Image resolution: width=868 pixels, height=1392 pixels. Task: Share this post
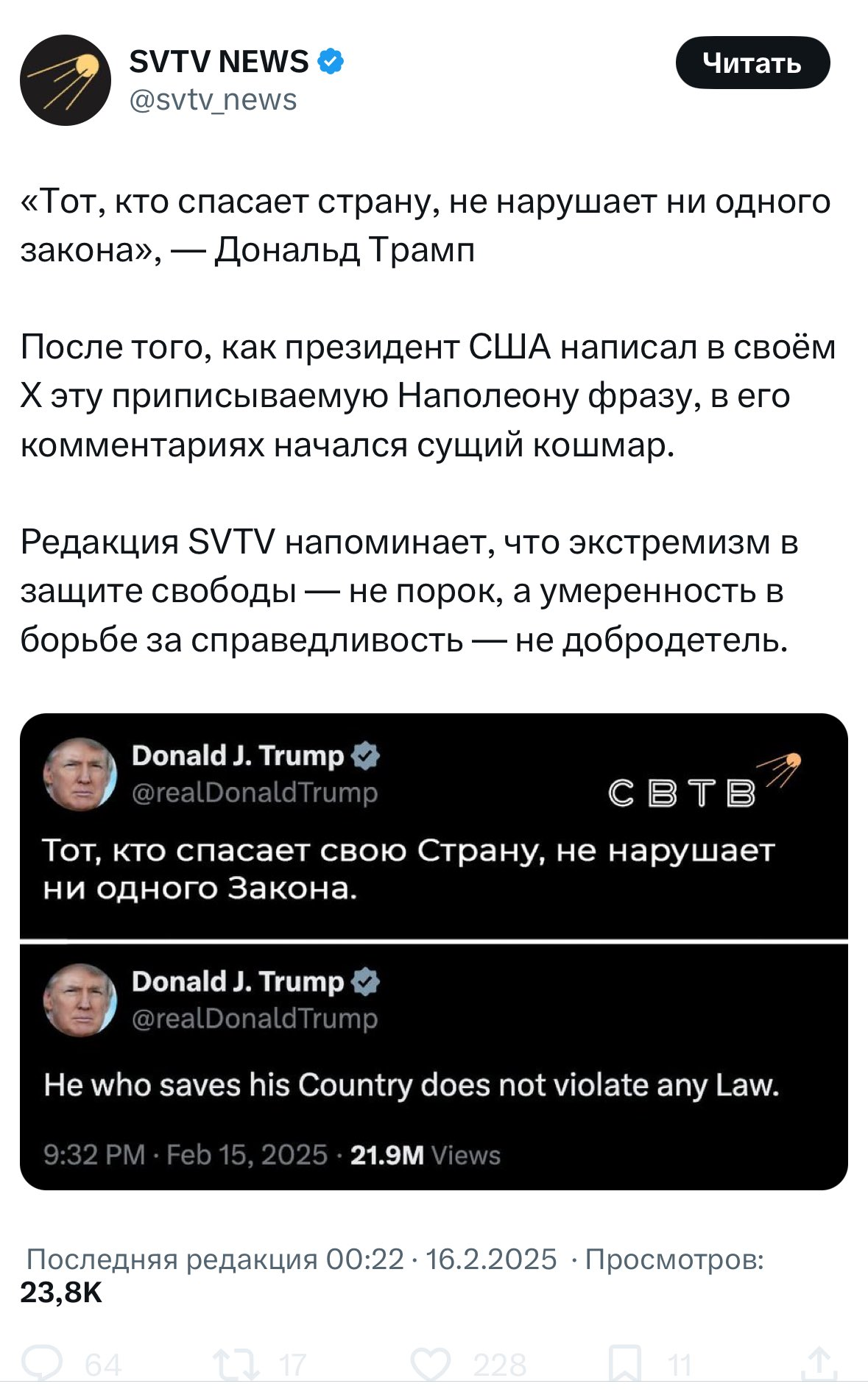(x=819, y=1364)
